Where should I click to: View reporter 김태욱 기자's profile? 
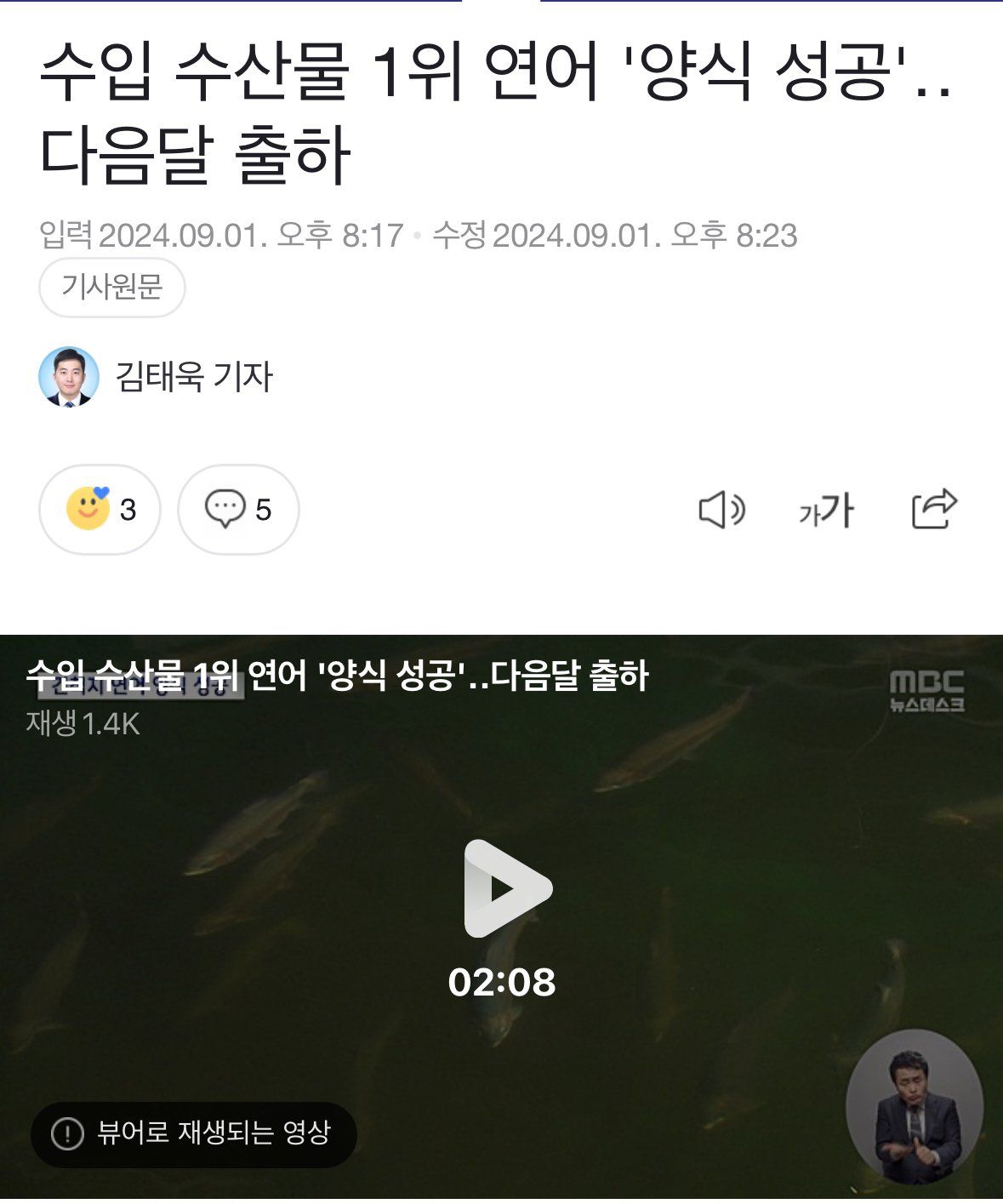point(193,377)
